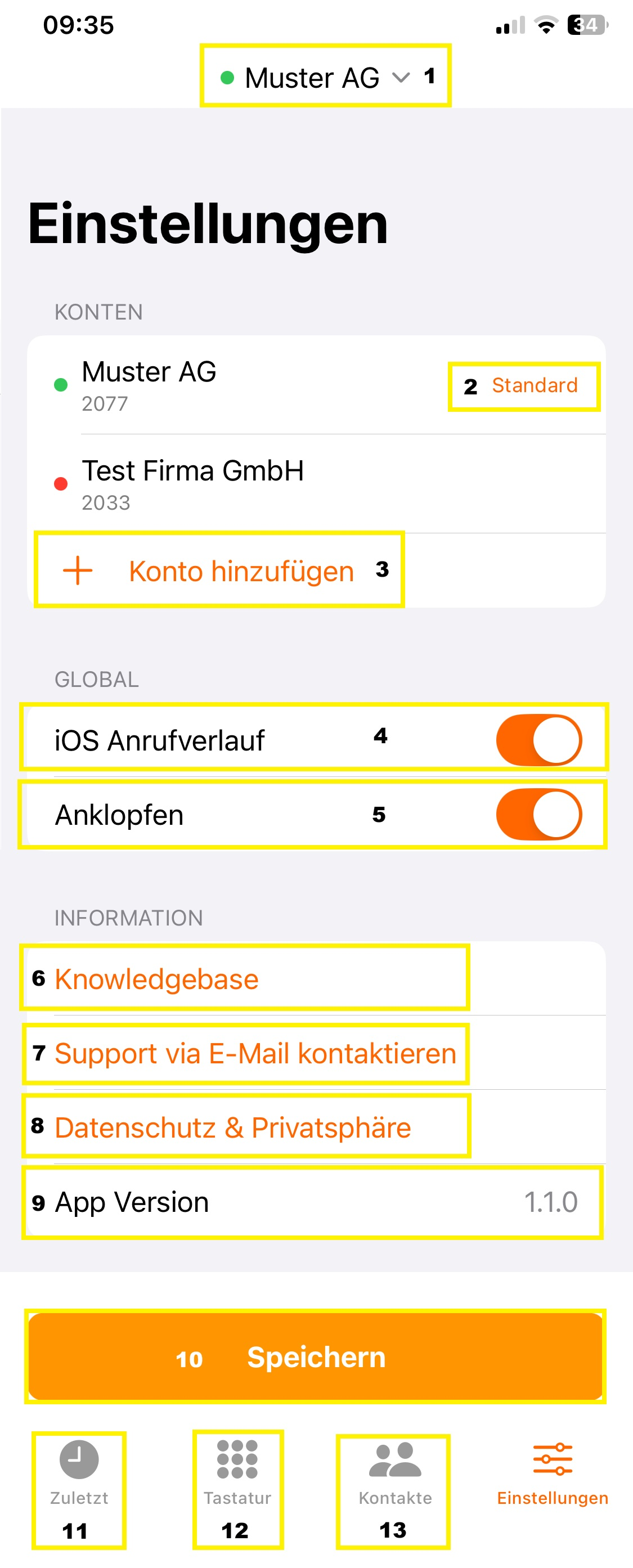Tap Support via E-Mail kontaktieren
The image size is (633, 1568).
(254, 1054)
